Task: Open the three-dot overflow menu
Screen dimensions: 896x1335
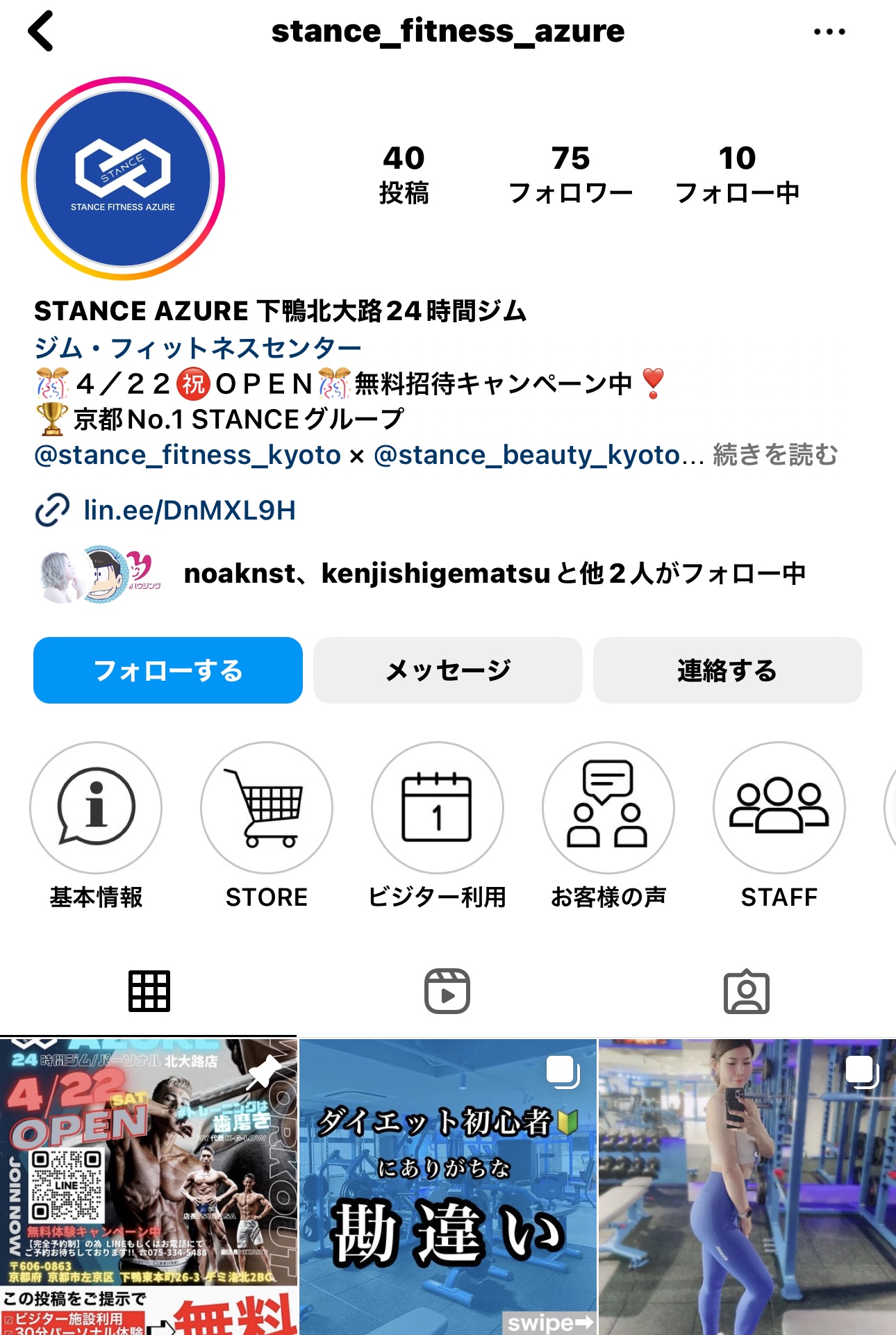Action: 829,31
